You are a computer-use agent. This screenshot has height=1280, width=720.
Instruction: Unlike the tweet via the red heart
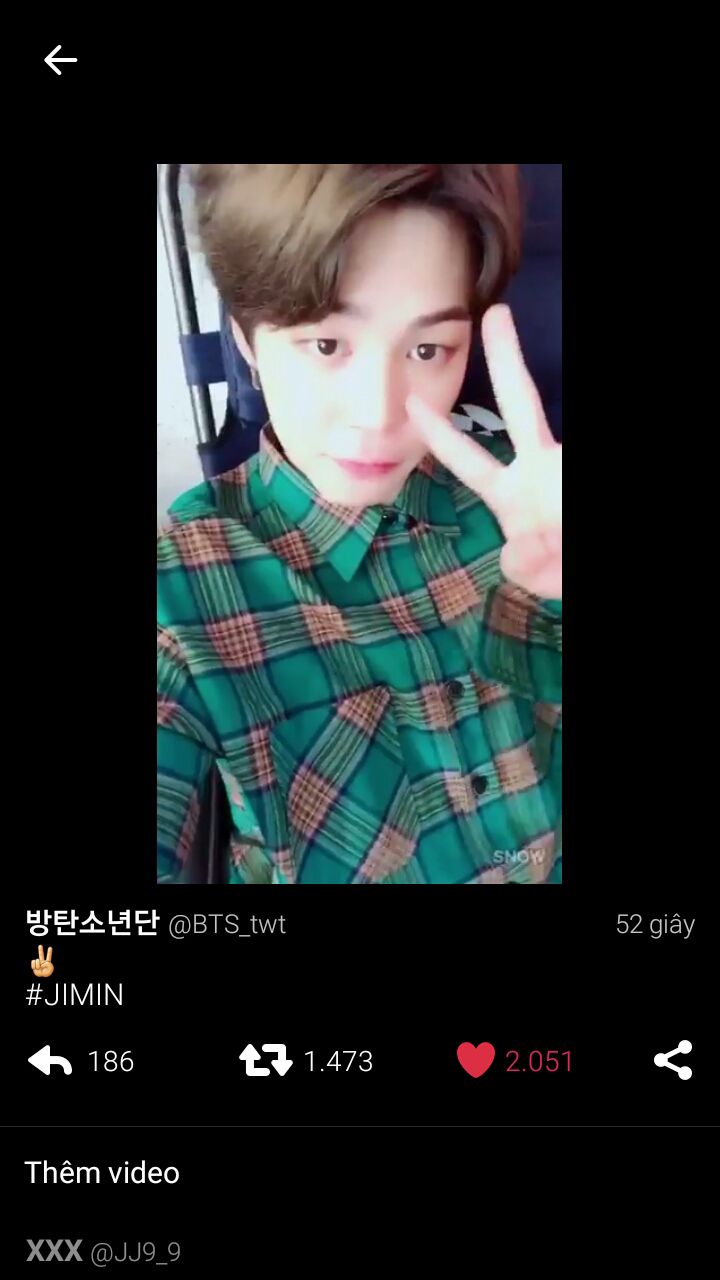point(476,1061)
